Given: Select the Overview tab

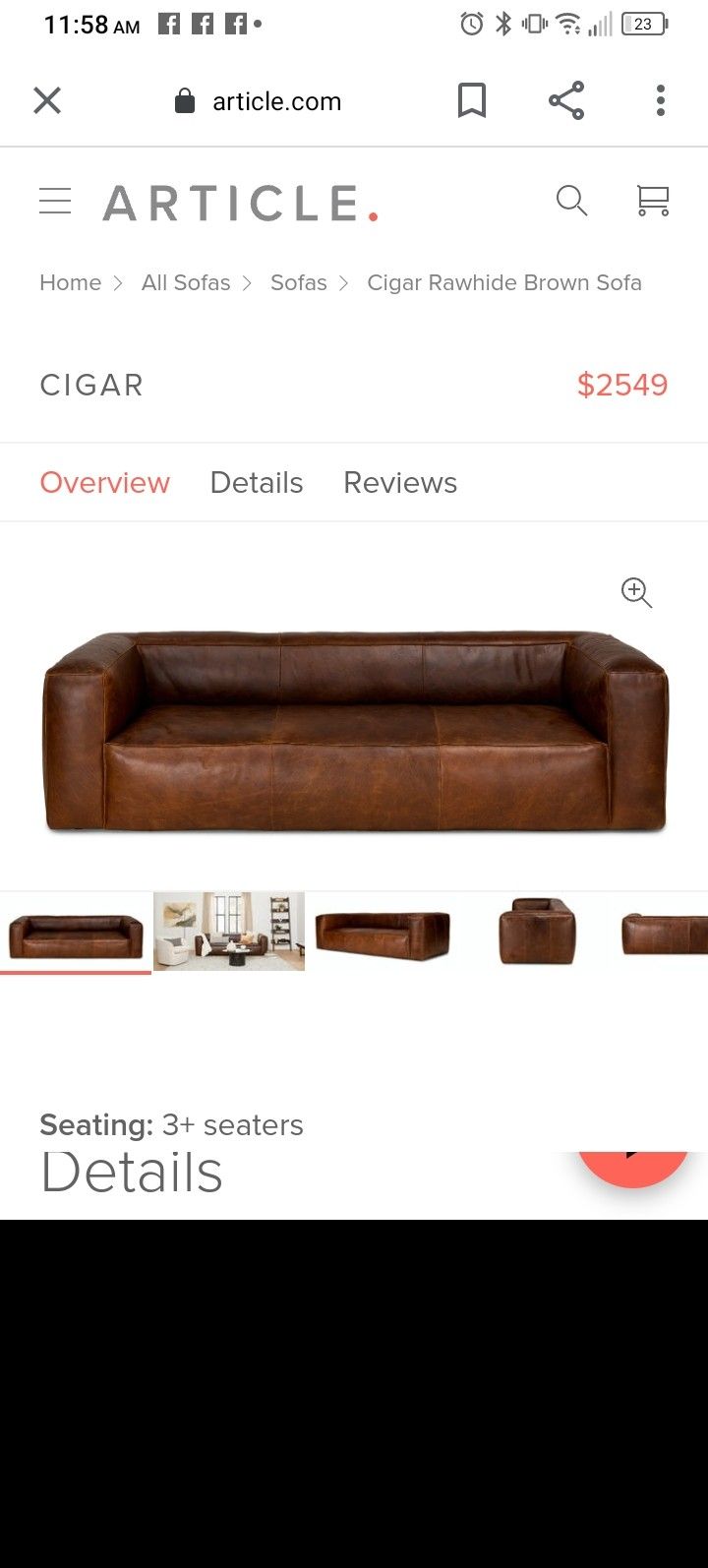Looking at the screenshot, I should 104,482.
